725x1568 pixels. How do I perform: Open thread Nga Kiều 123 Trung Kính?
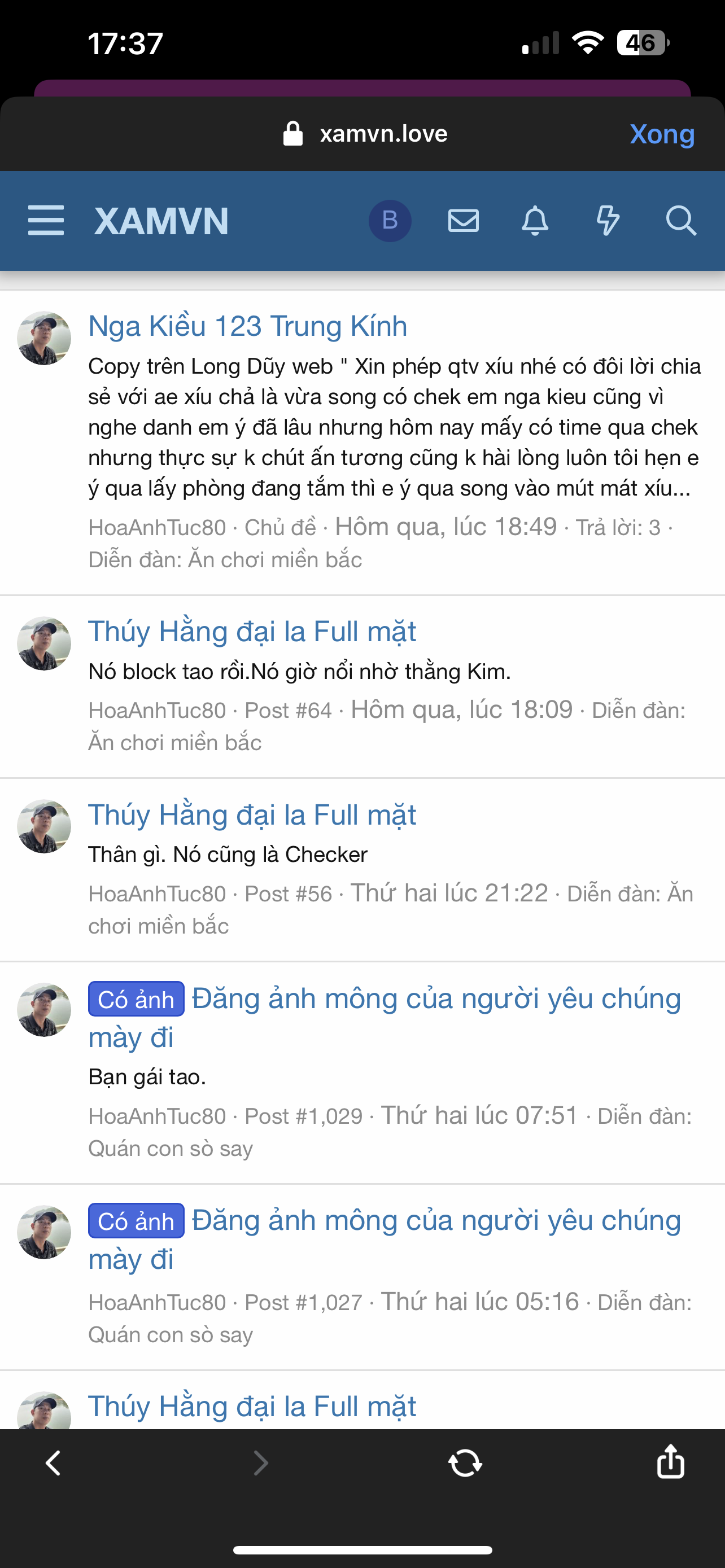(247, 326)
